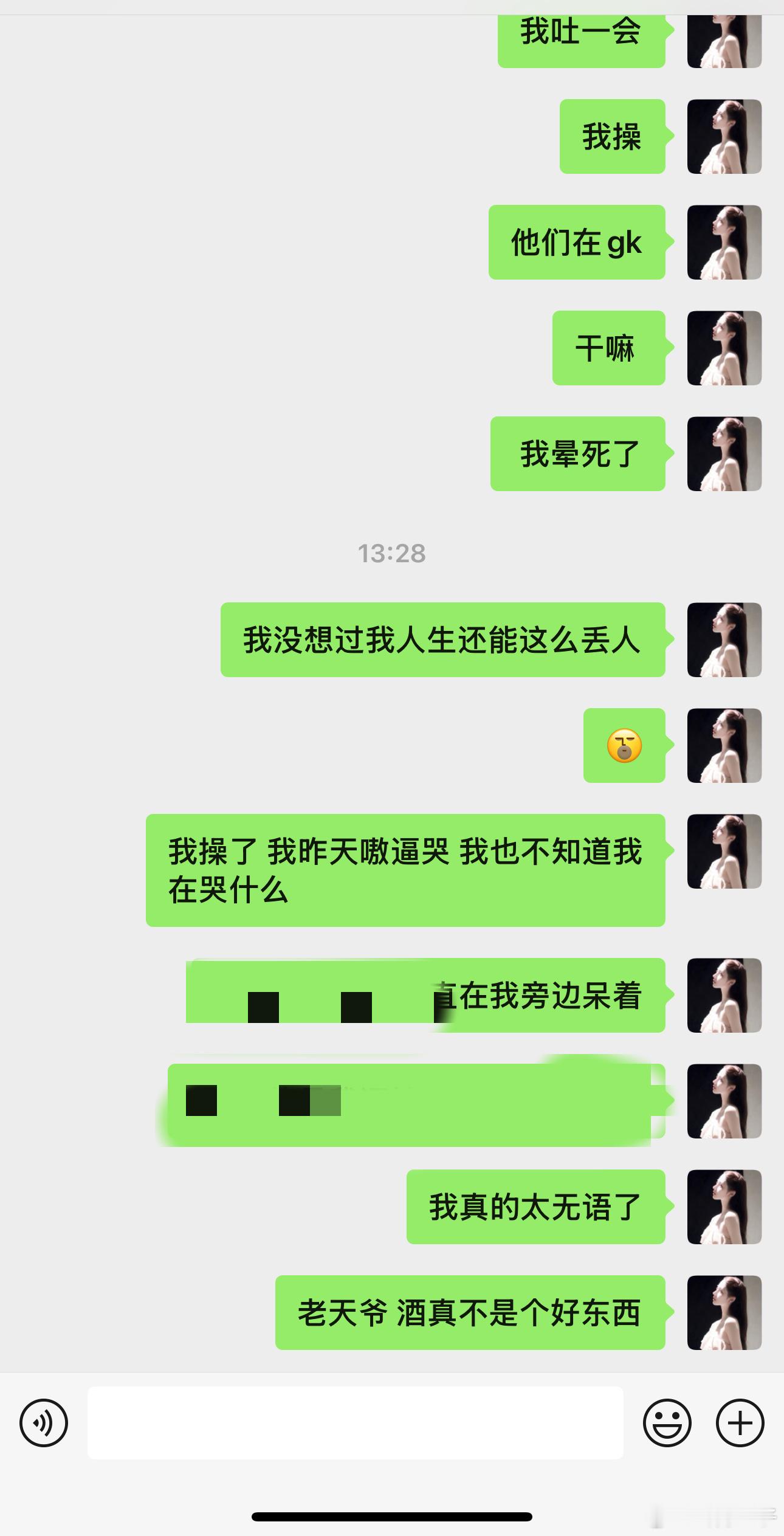784x1536 pixels.
Task: Click the '我没想过我人生还能这么丢人' message
Action: 444,640
